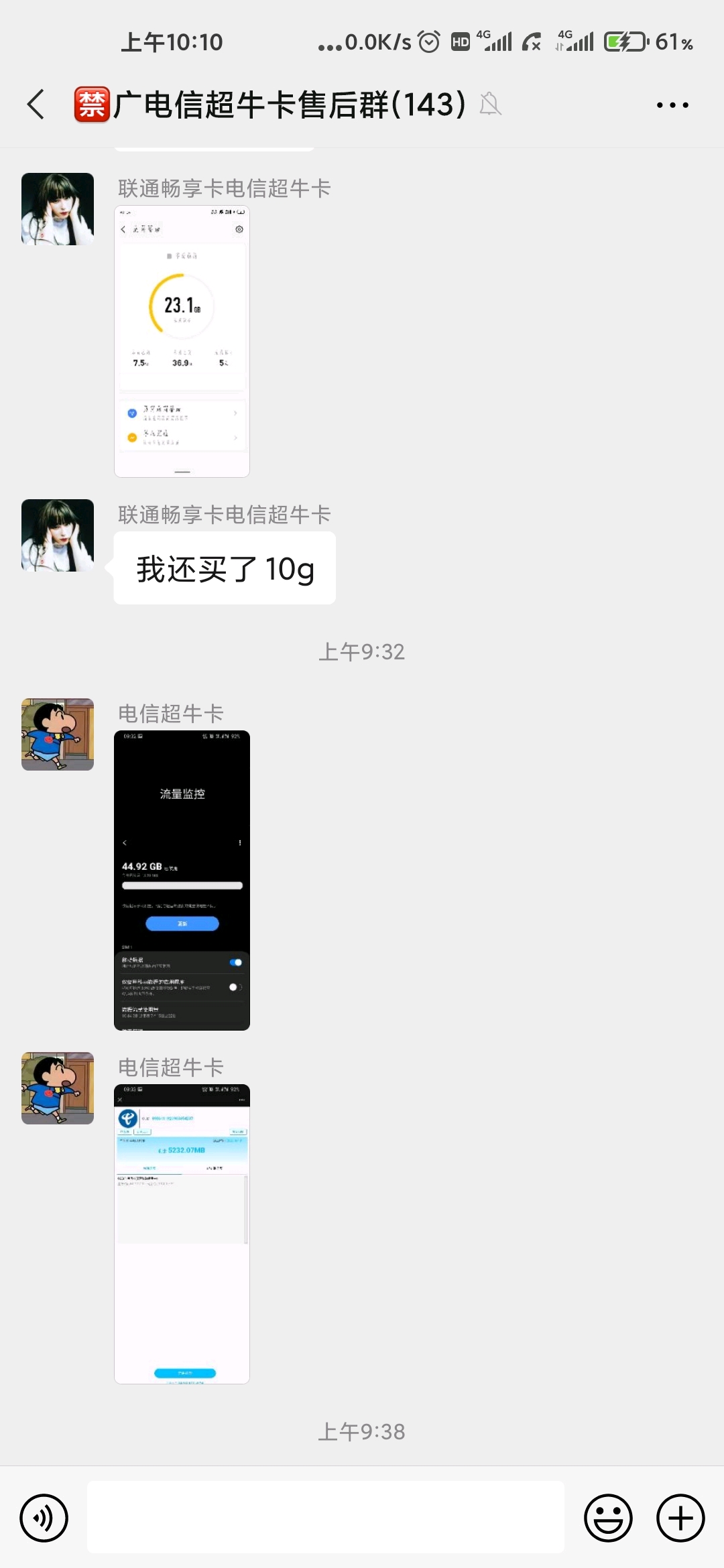Viewport: 724px width, 1568px height.
Task: Open the group chat options menu
Action: point(672,105)
